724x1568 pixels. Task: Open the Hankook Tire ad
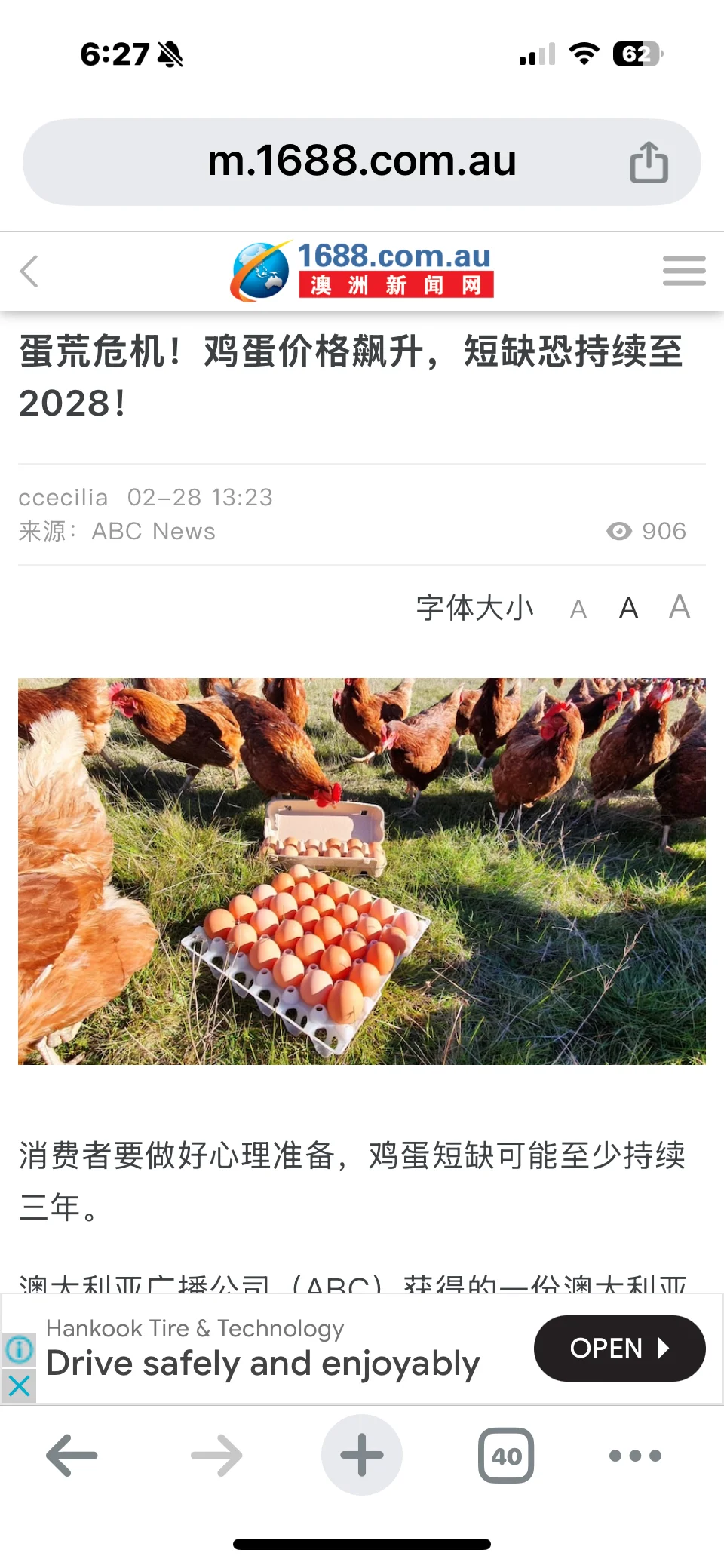pyautogui.click(x=619, y=1348)
